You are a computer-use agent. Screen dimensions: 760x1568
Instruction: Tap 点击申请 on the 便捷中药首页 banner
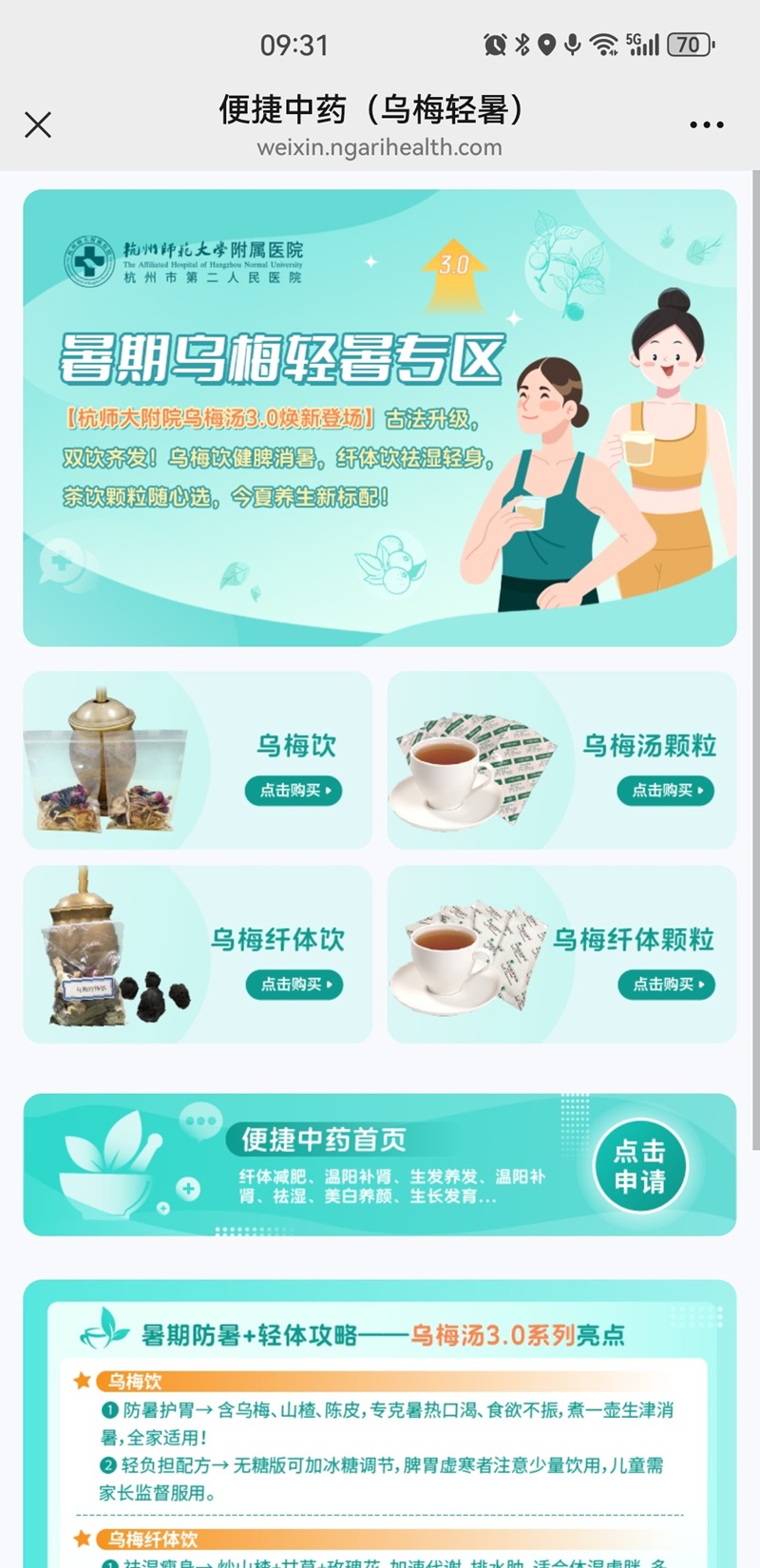[639, 1166]
